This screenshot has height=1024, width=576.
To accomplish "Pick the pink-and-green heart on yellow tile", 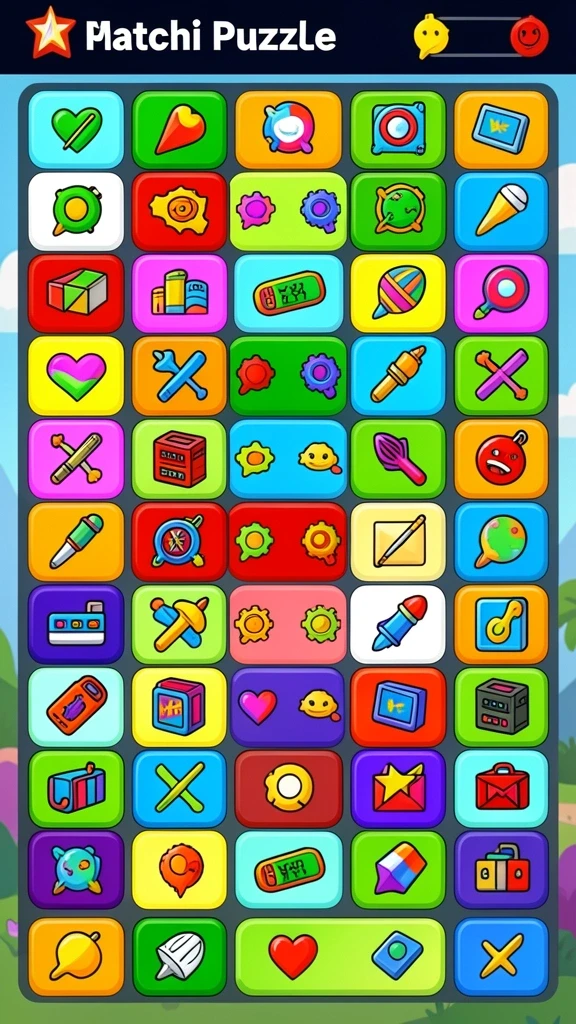I will (x=76, y=376).
